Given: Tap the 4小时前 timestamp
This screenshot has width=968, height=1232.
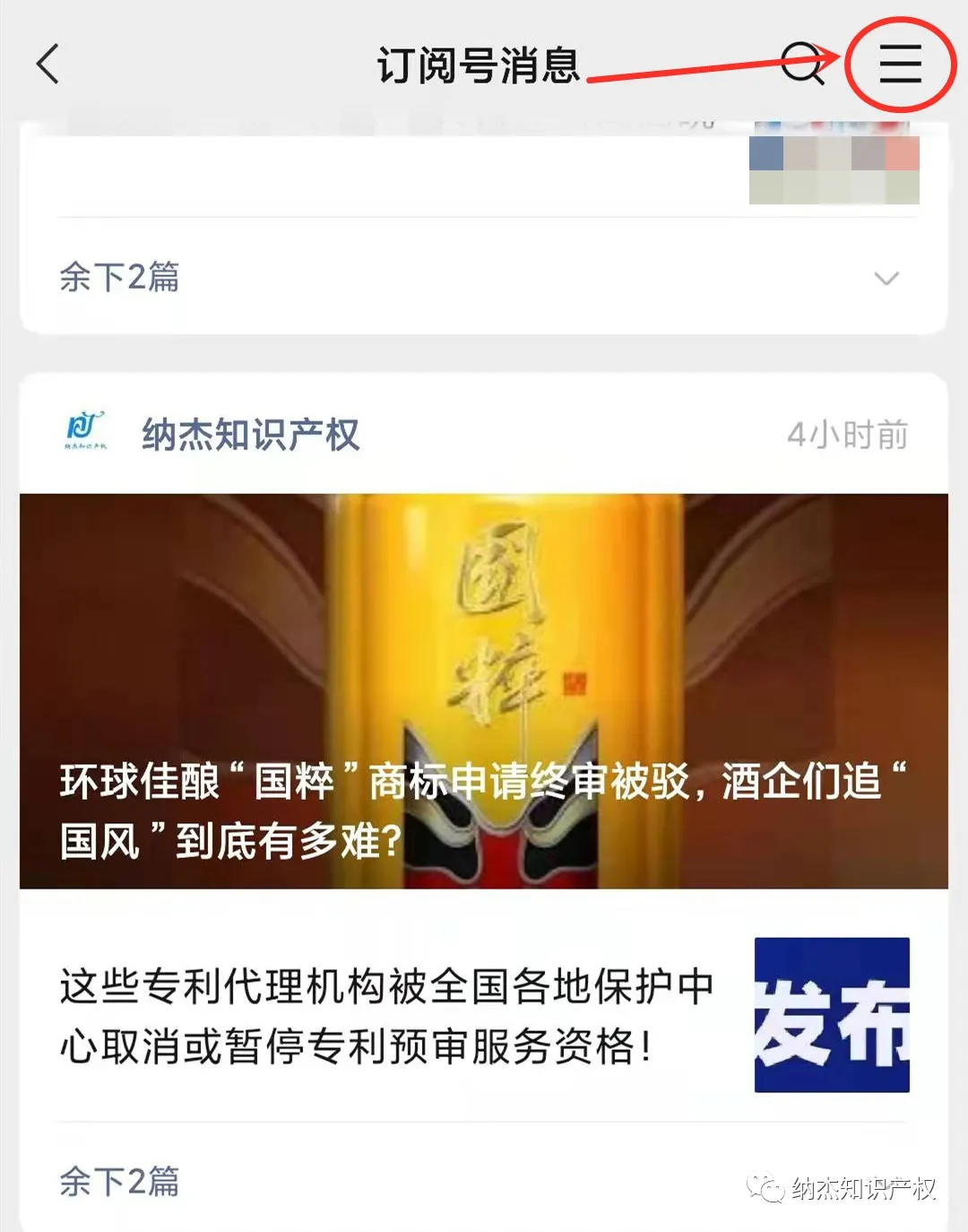Looking at the screenshot, I should pos(847,437).
